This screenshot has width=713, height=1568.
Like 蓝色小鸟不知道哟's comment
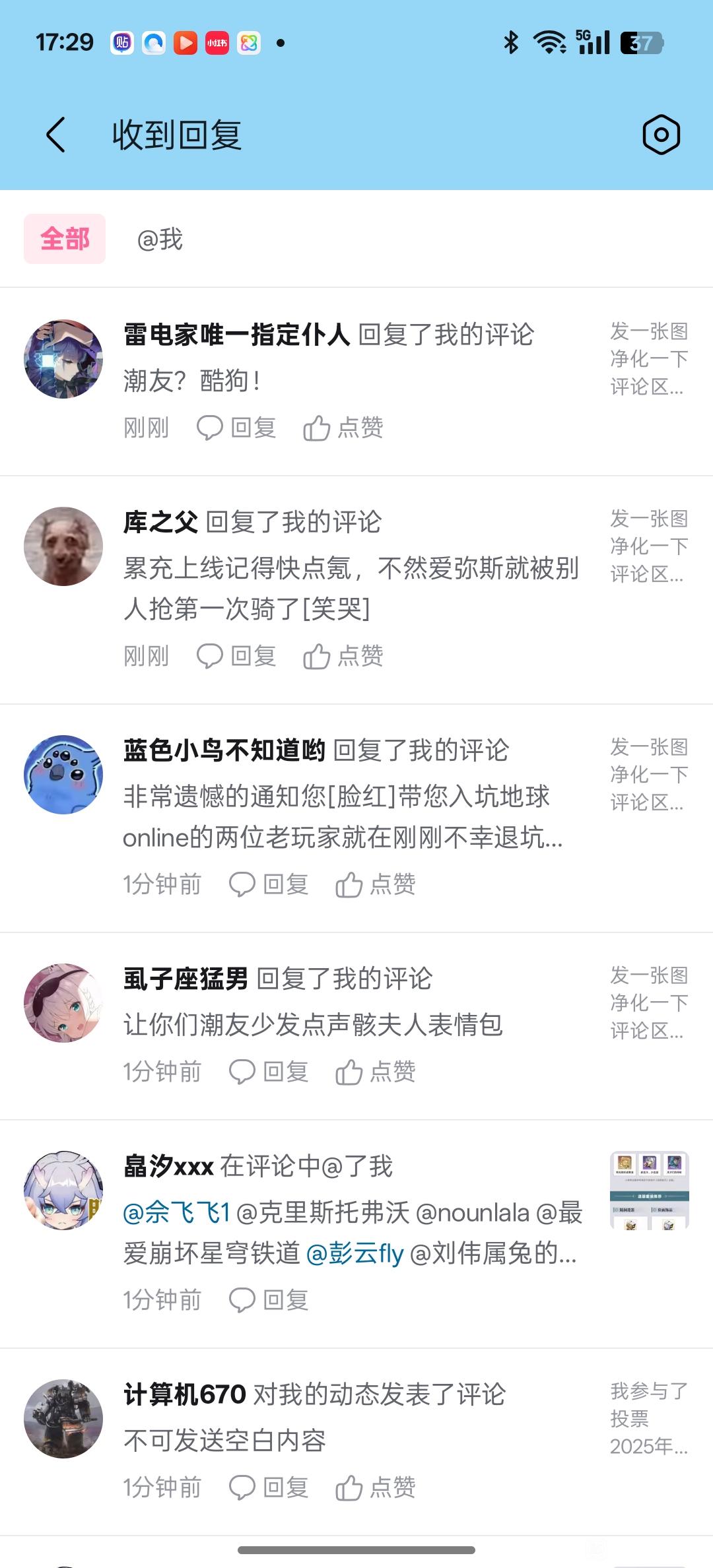[x=376, y=884]
